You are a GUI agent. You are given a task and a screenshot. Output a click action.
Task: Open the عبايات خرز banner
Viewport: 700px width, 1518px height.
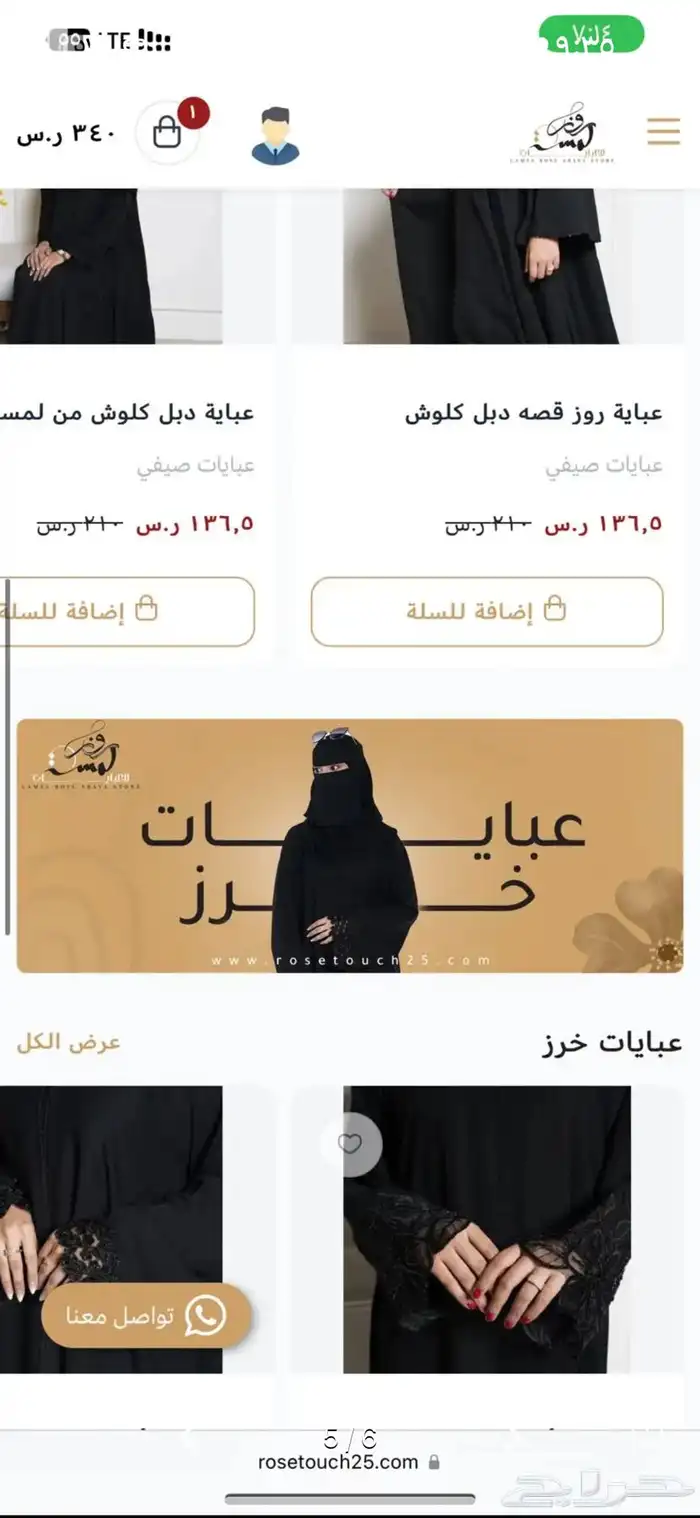(x=350, y=846)
